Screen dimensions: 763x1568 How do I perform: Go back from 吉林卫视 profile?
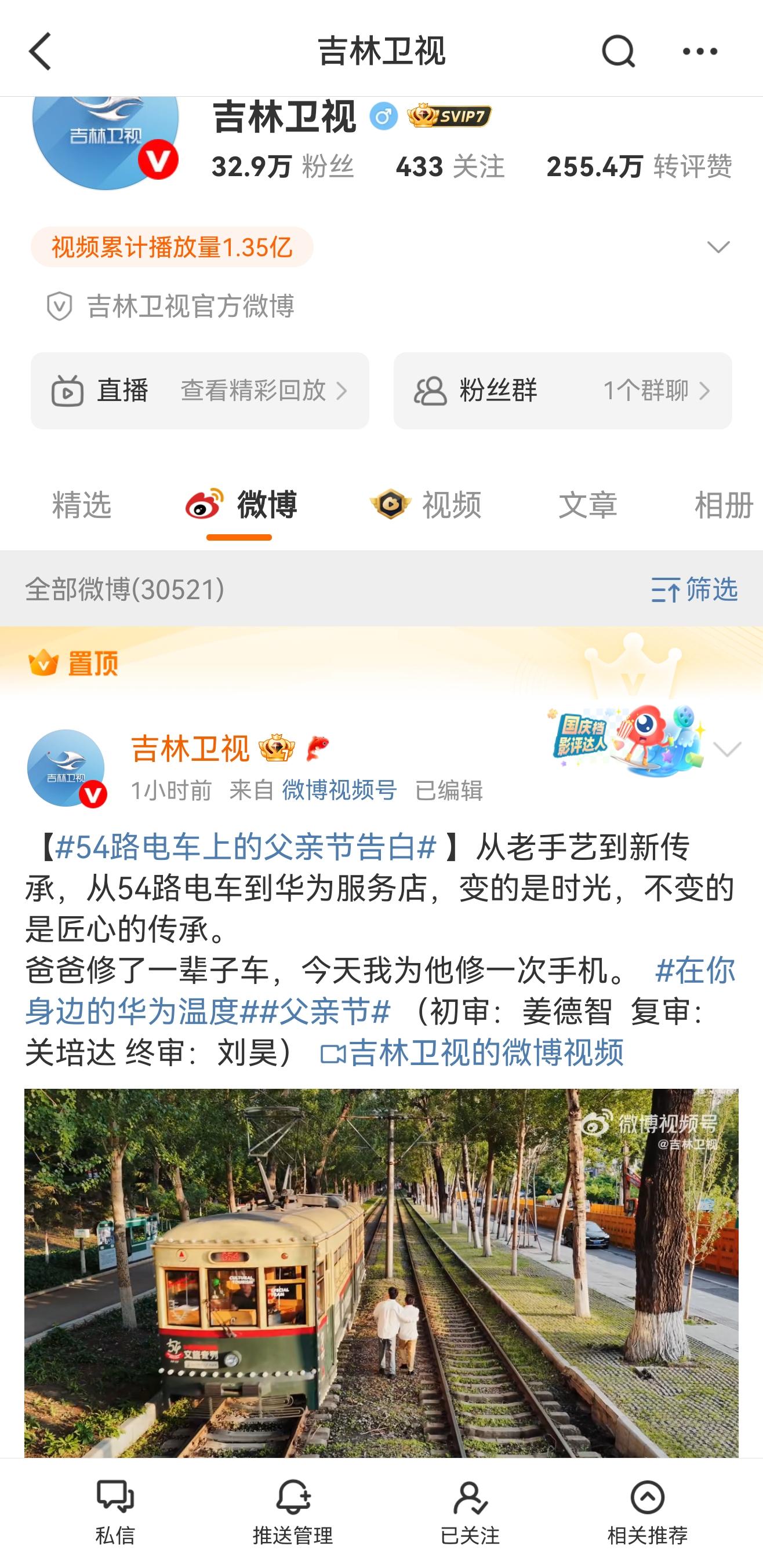40,51
